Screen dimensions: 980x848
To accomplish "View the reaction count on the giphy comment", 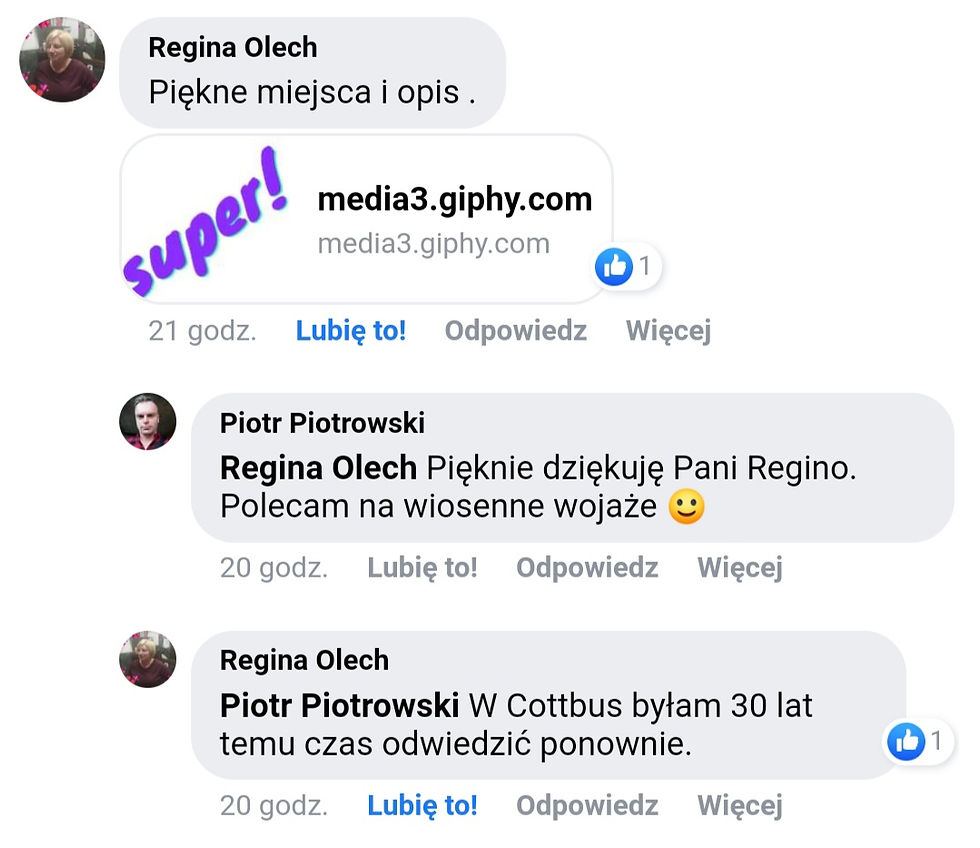I will pos(628,267).
